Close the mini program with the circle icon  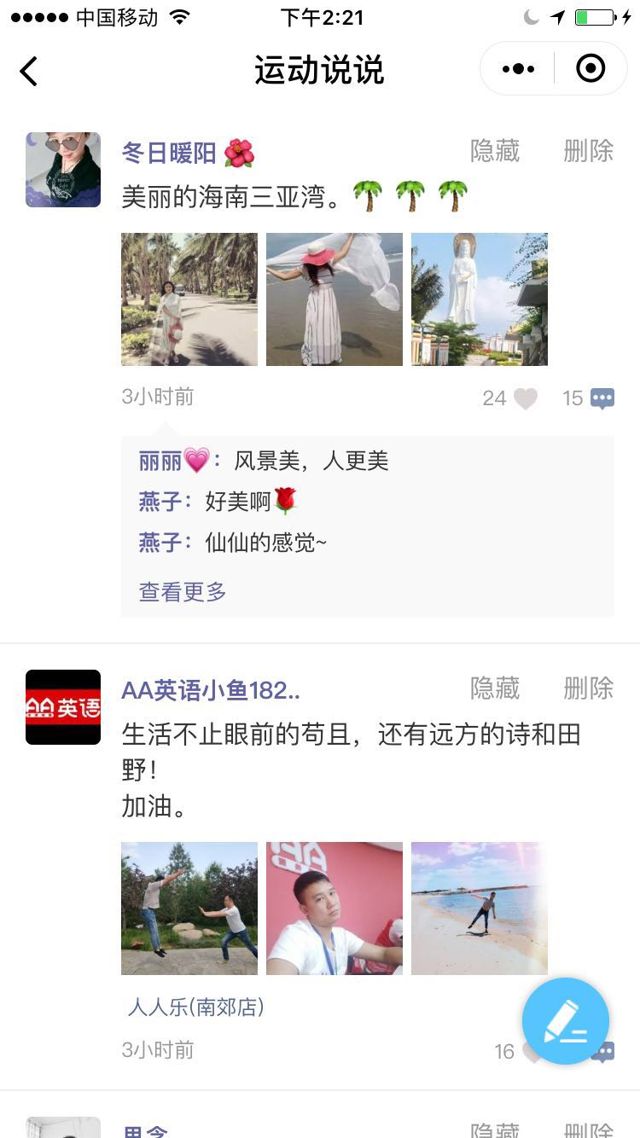point(591,69)
